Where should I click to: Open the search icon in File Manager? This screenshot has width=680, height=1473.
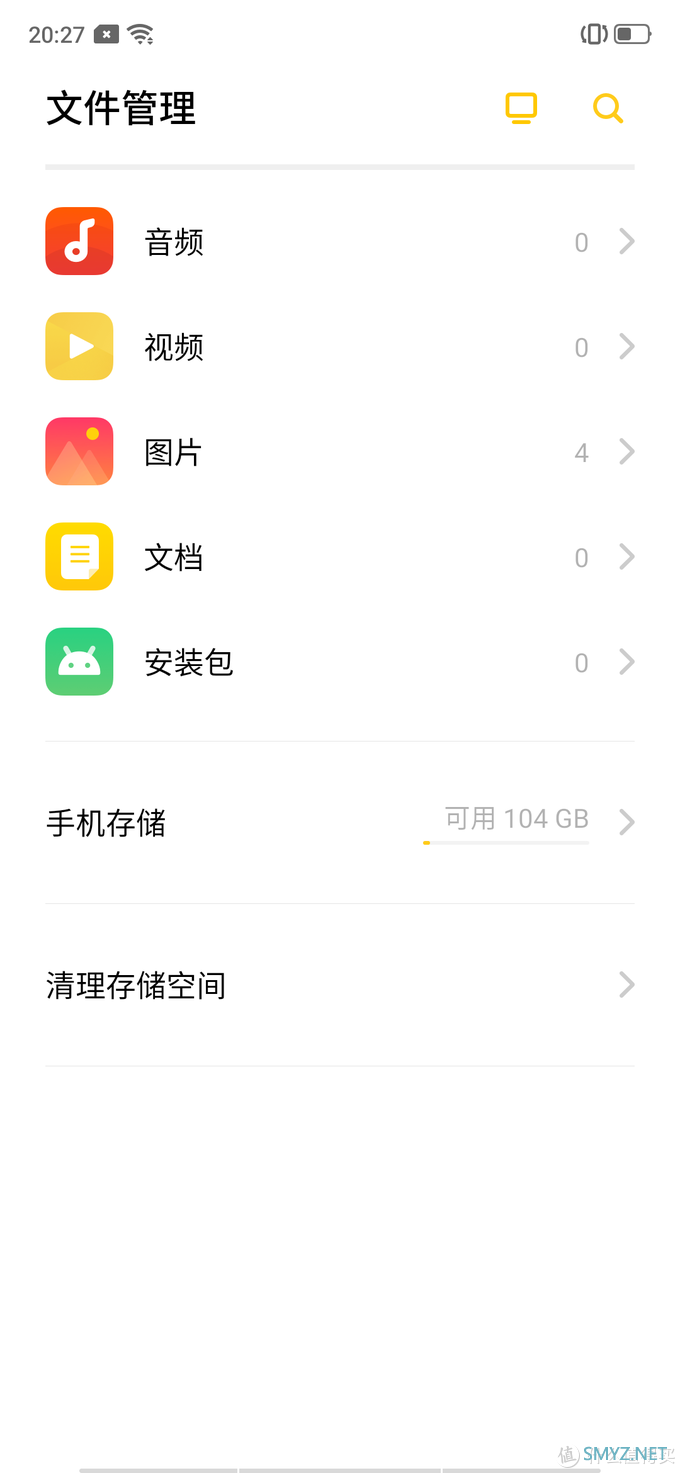[x=607, y=108]
